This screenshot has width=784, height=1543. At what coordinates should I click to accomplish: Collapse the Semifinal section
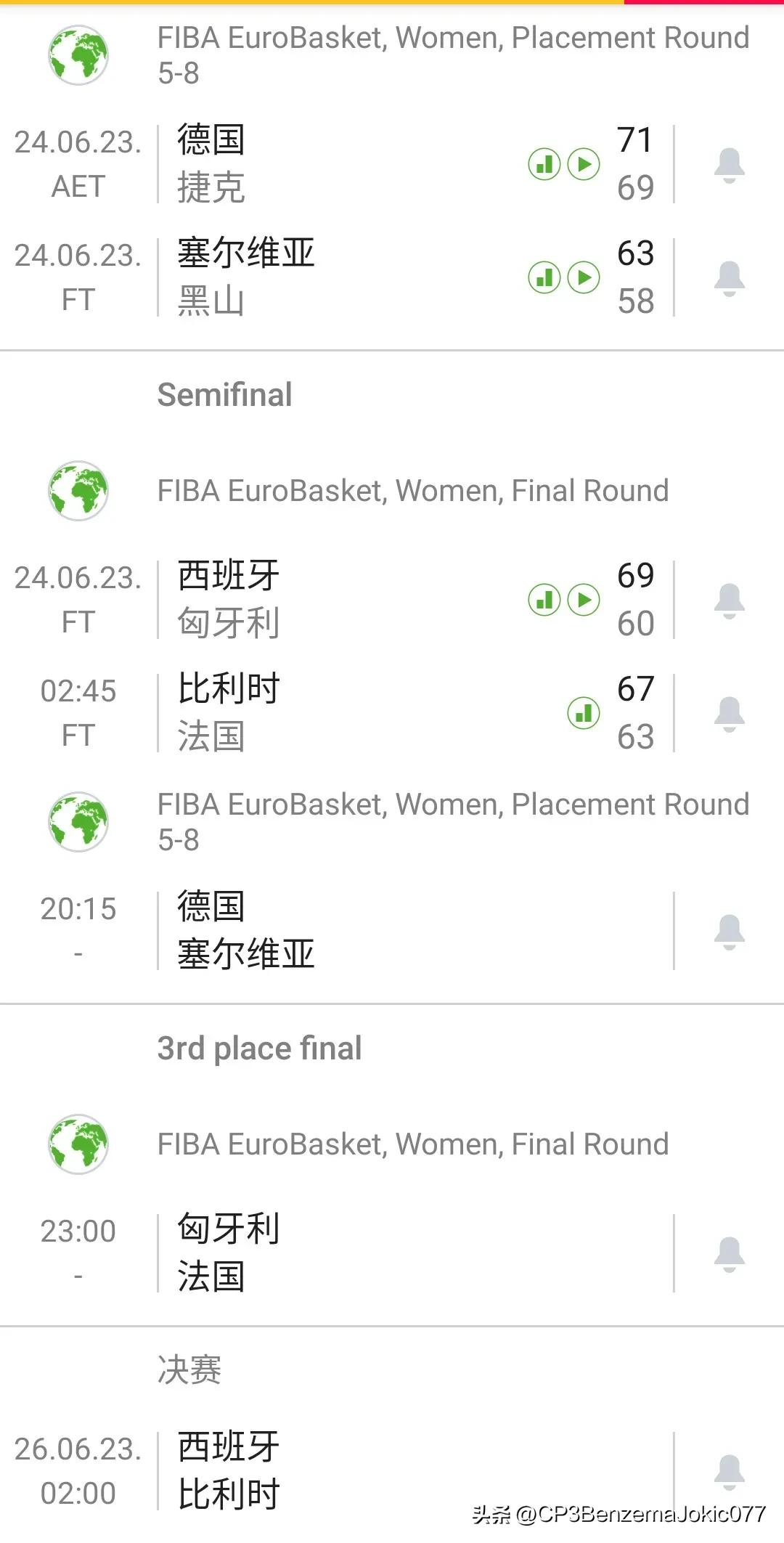(x=224, y=394)
